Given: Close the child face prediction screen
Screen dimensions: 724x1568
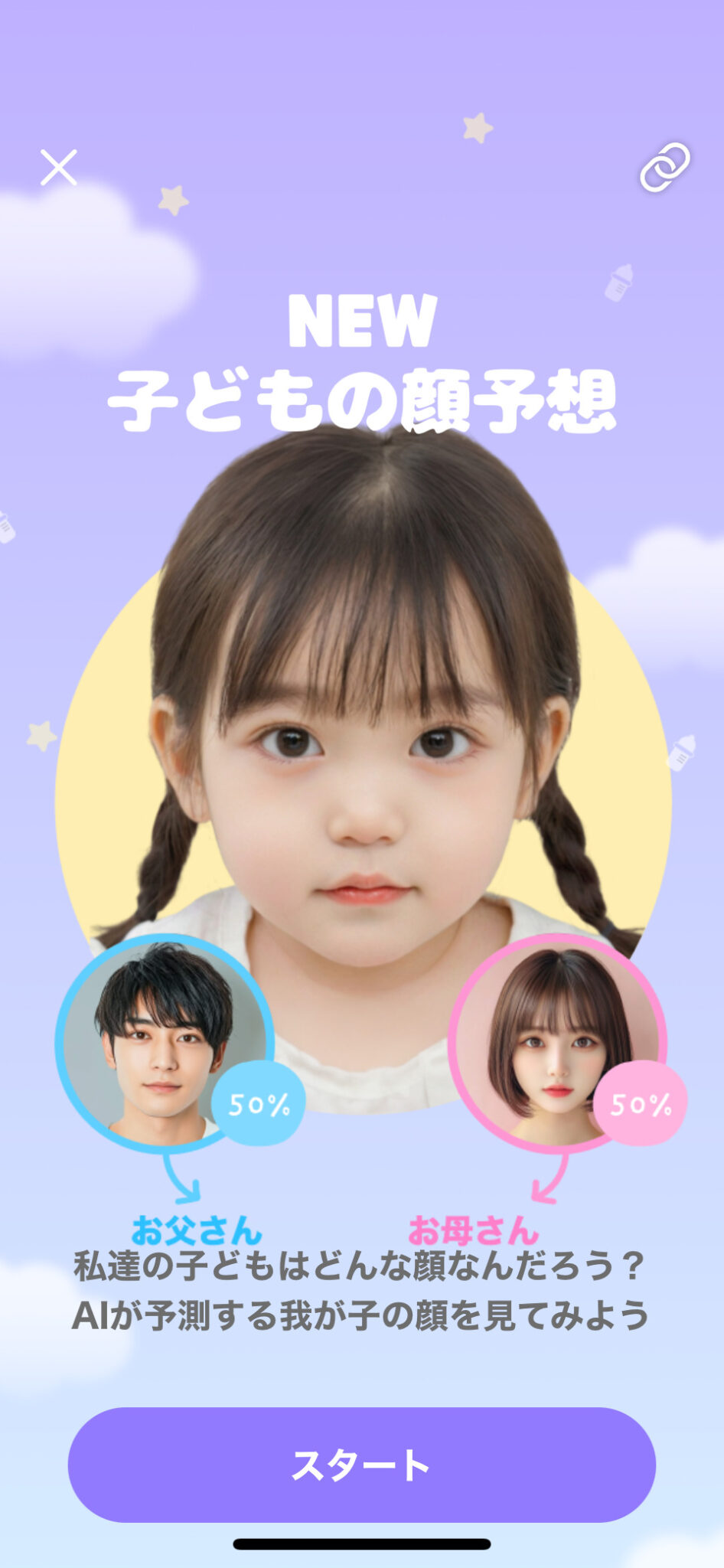Looking at the screenshot, I should [x=59, y=168].
